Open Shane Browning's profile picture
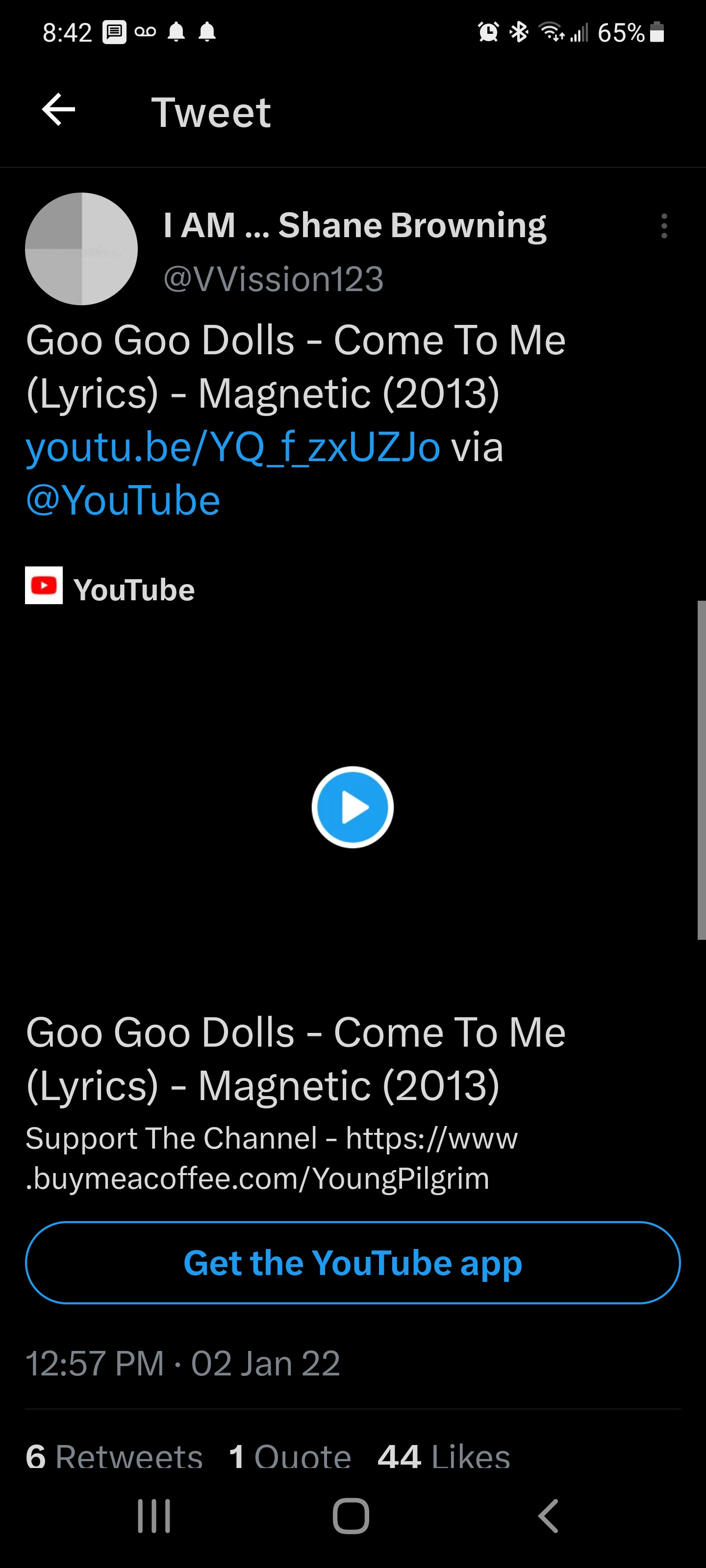706x1568 pixels. coord(81,249)
